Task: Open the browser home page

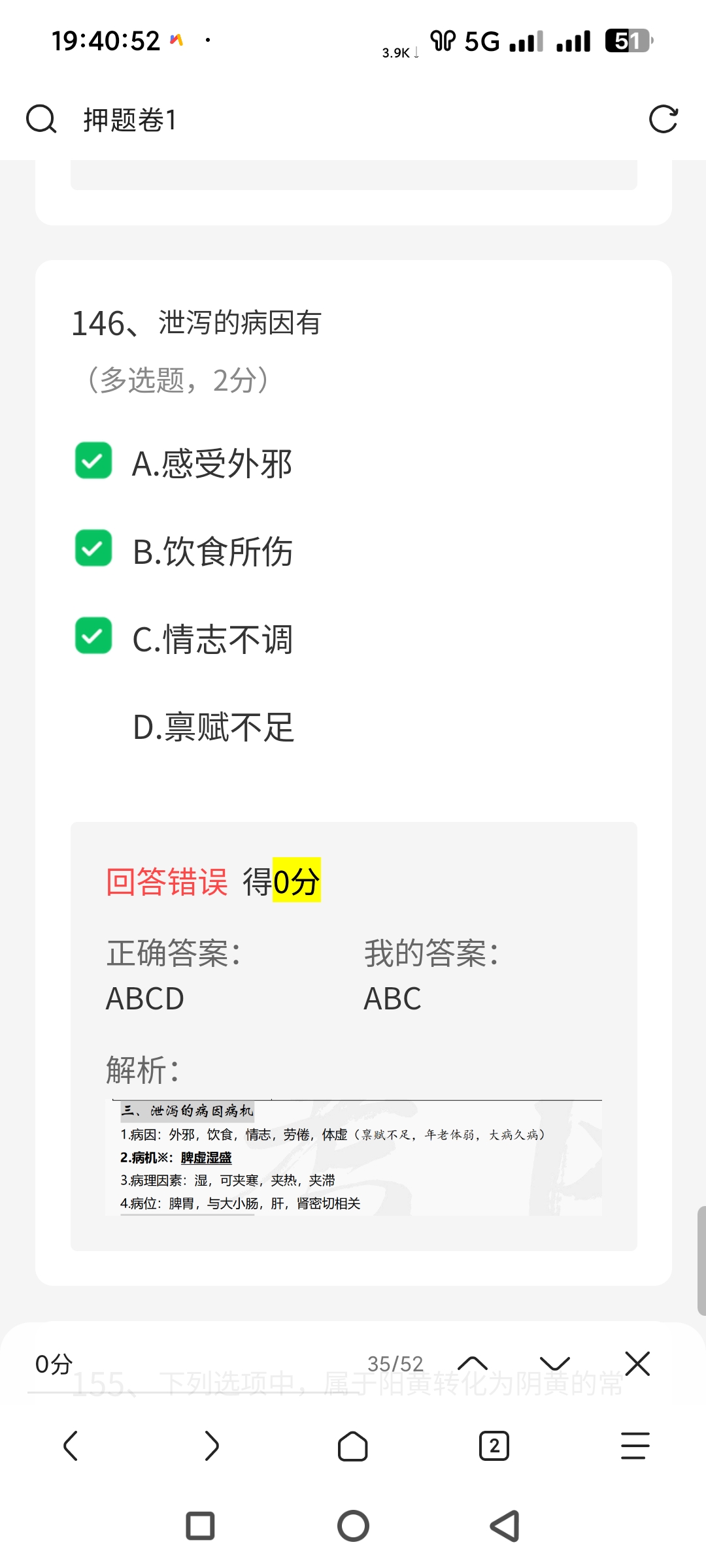Action: (x=353, y=1445)
